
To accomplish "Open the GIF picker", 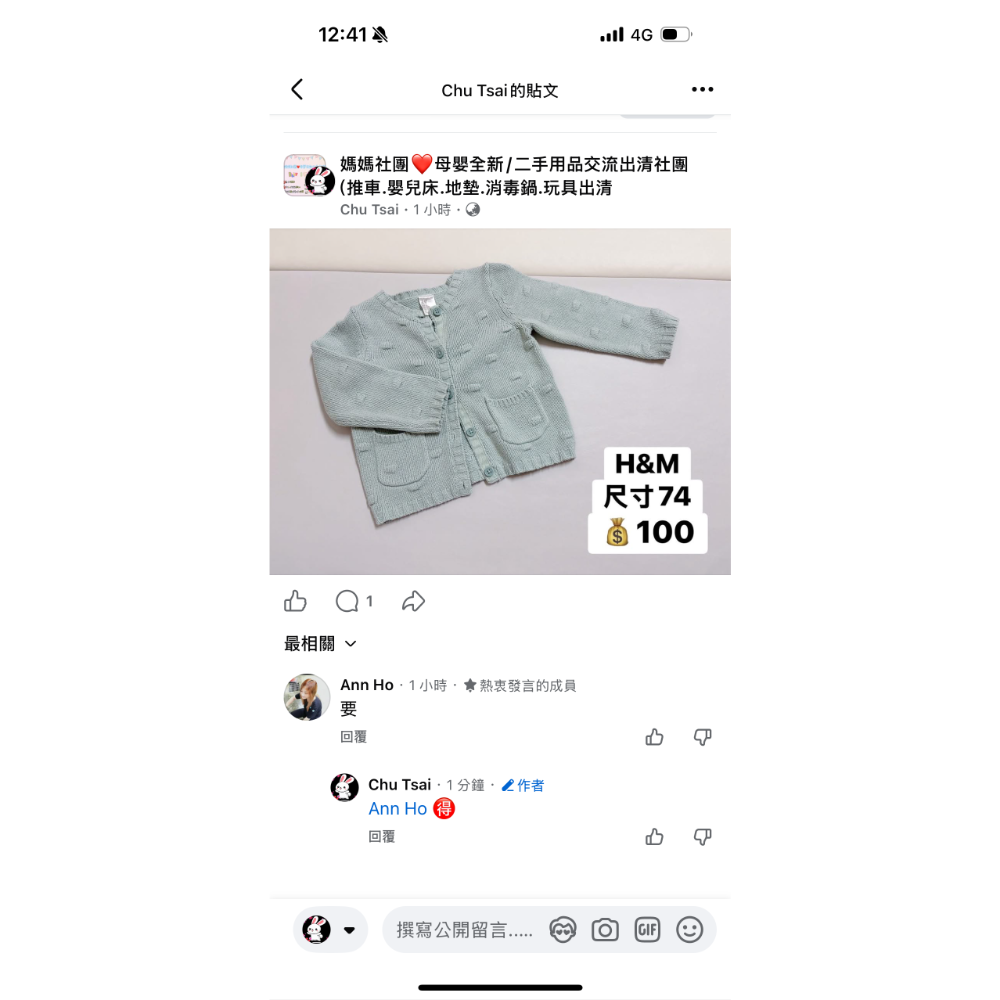I will [647, 930].
